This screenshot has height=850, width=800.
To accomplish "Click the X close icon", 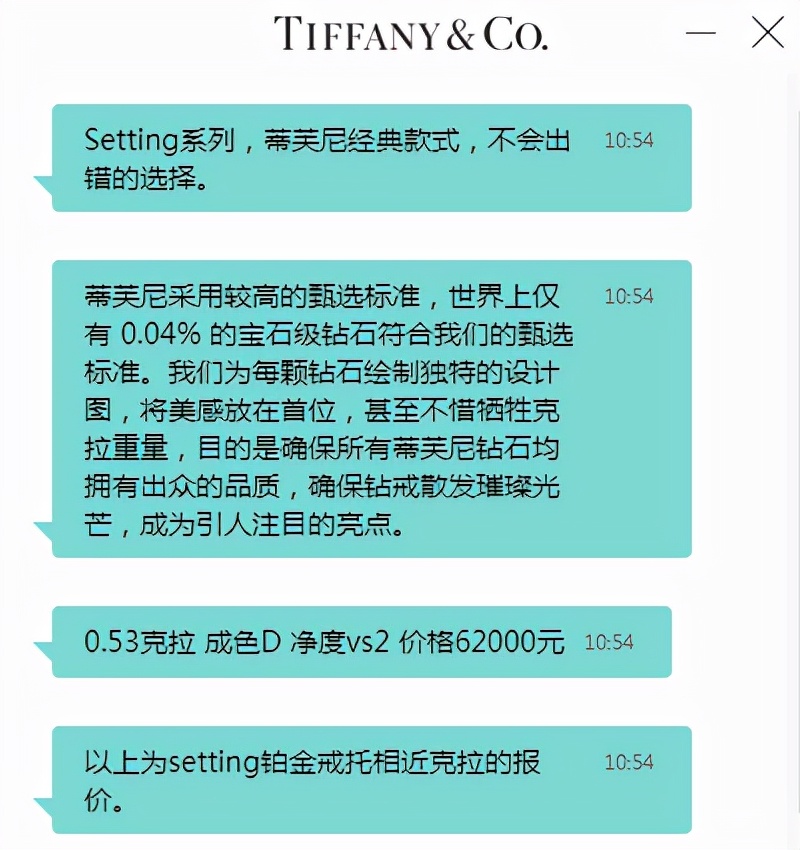I will tap(766, 33).
